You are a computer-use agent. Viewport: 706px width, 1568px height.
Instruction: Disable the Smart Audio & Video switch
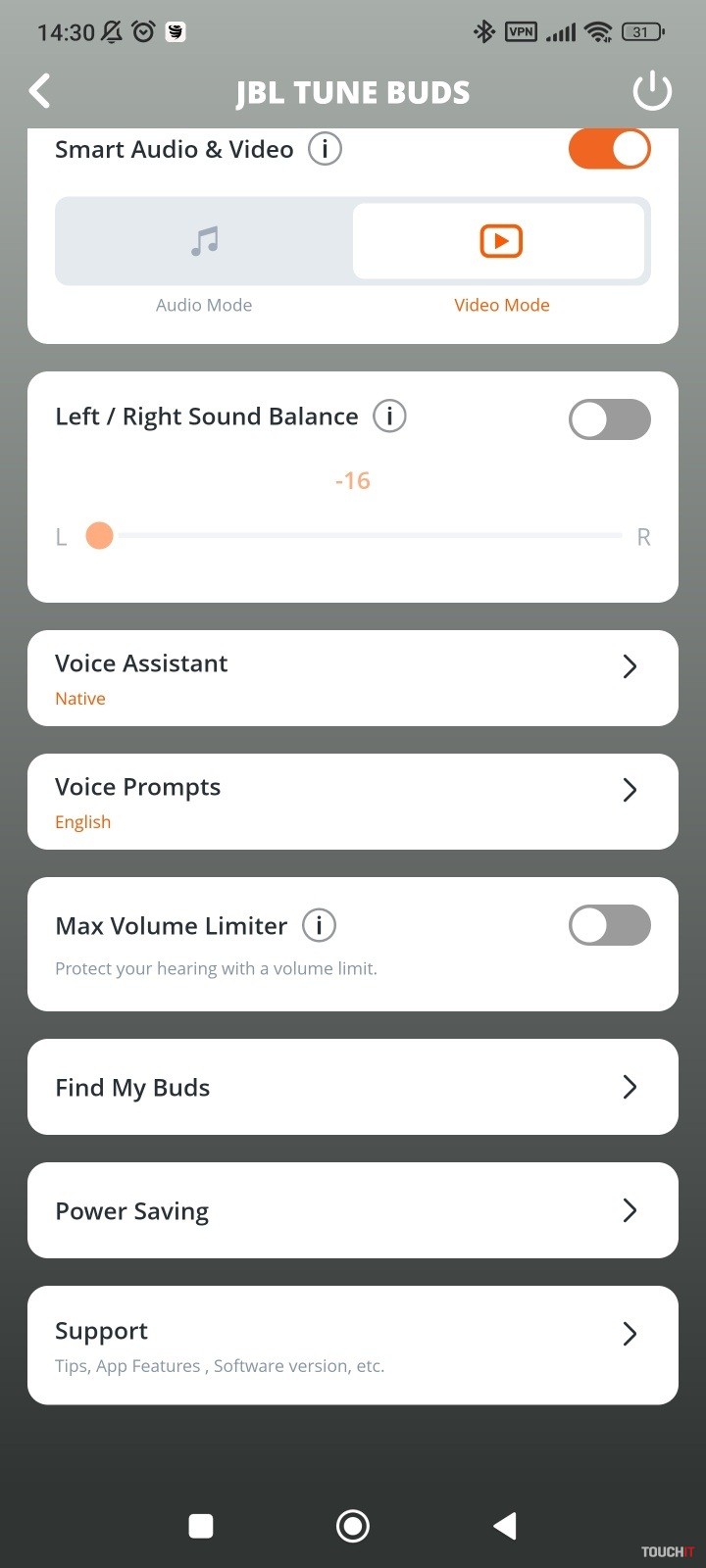pos(609,150)
